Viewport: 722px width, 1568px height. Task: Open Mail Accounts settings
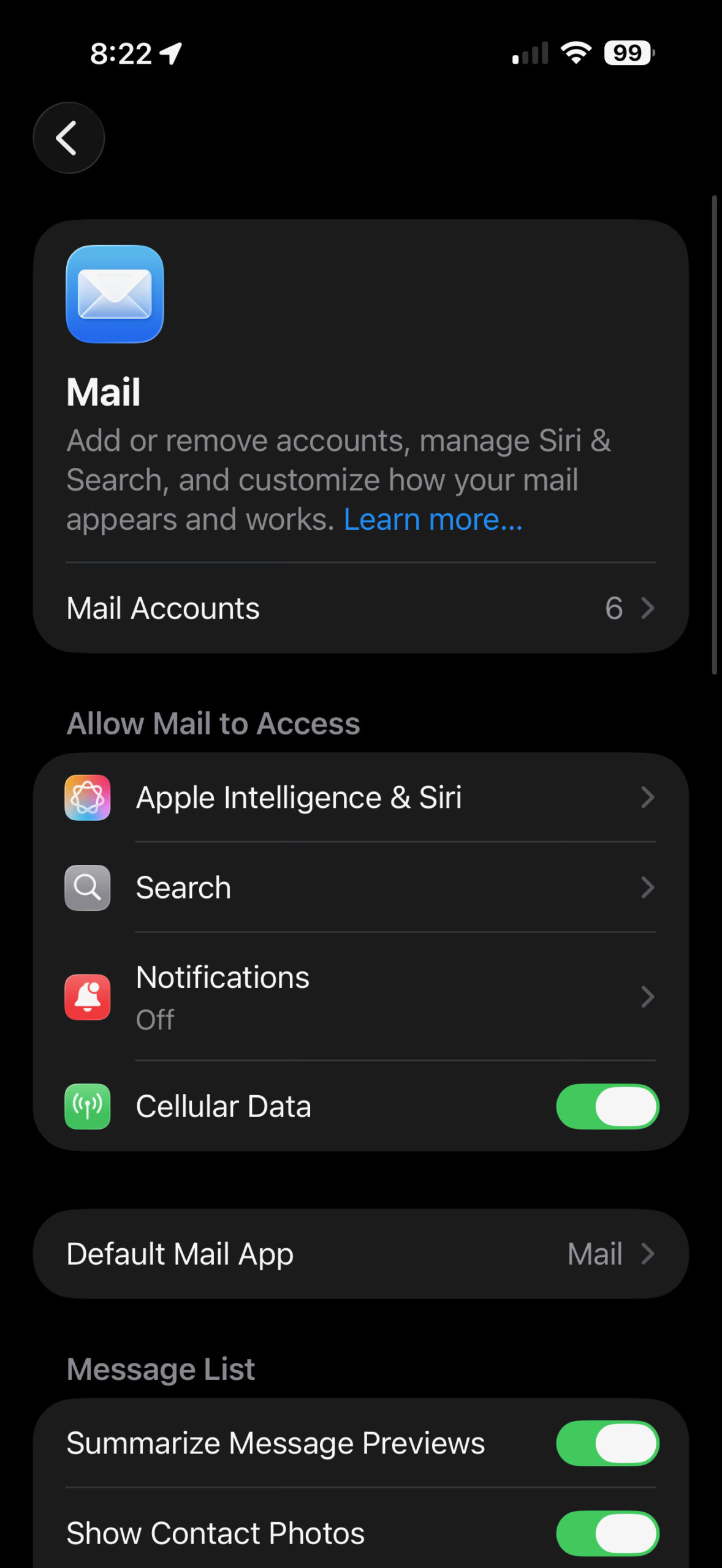coord(361,608)
